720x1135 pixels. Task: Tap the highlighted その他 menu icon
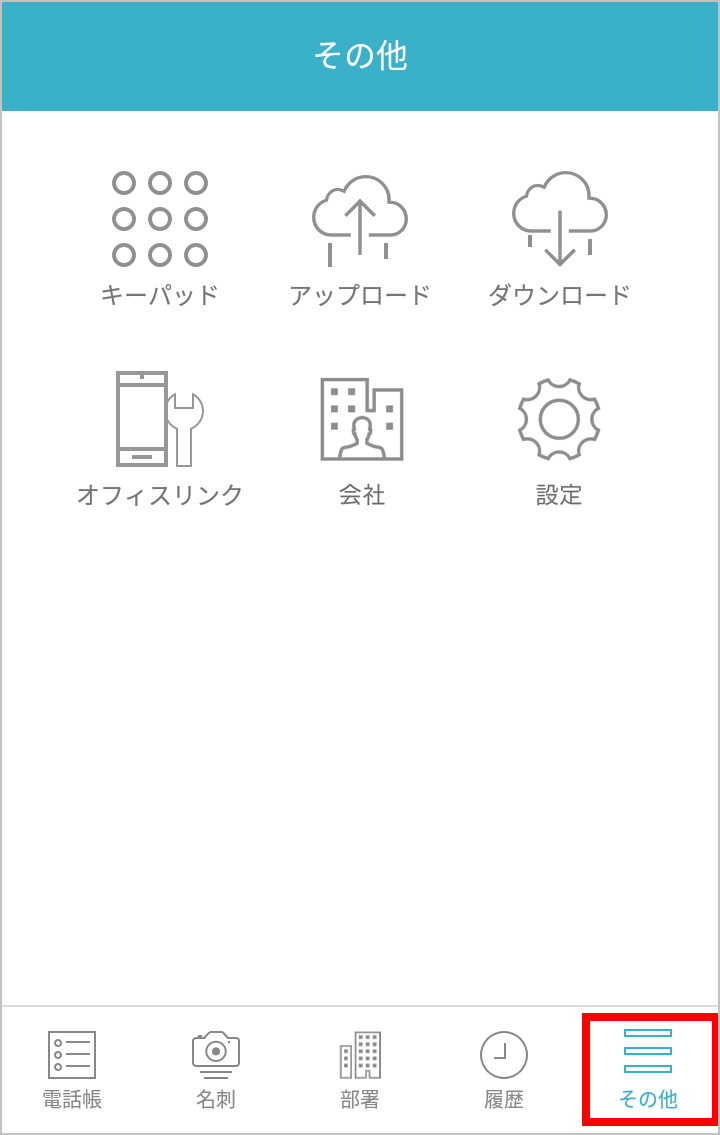650,1051
